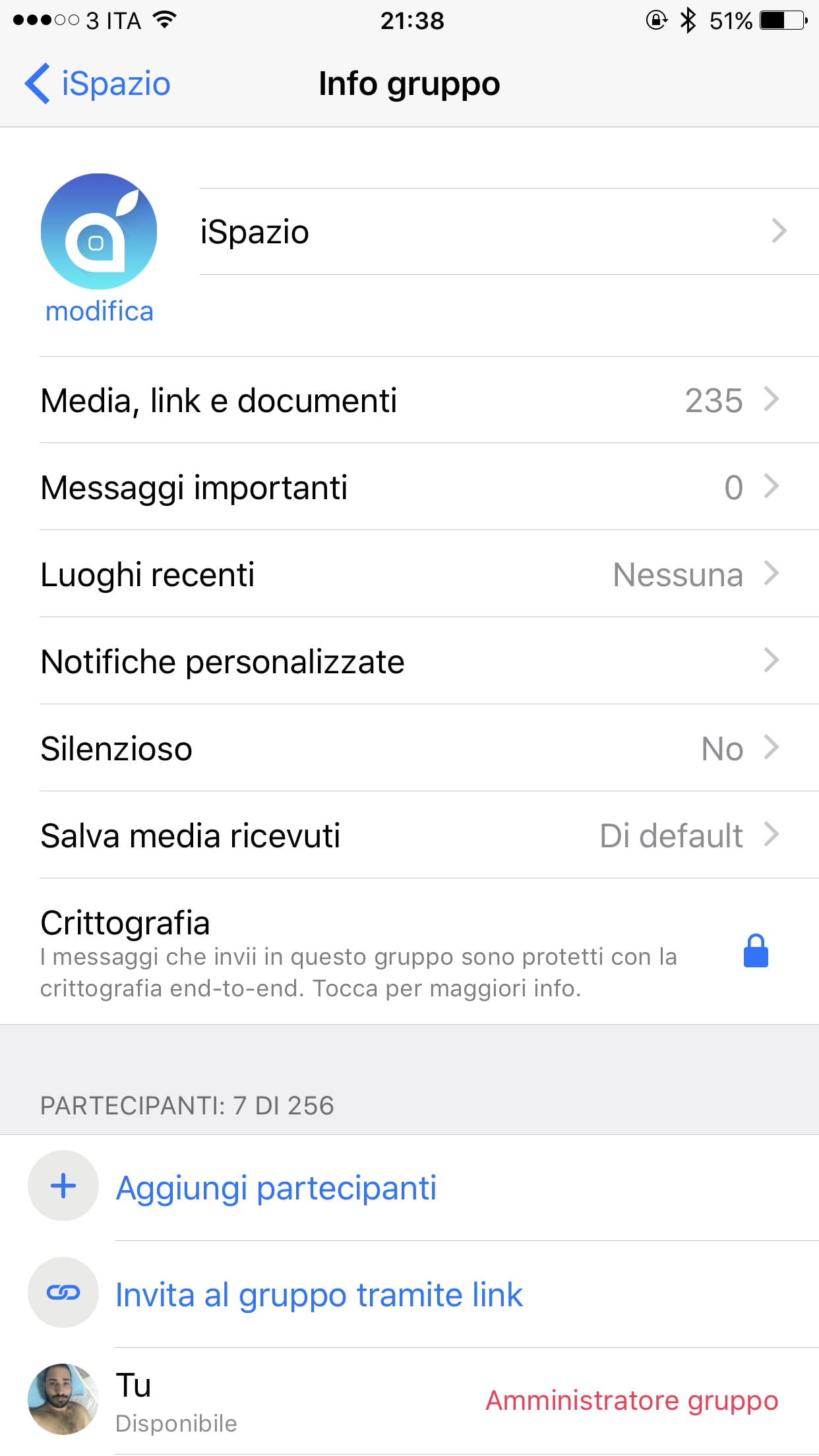Open Media, link e documenti
The height and width of the screenshot is (1456, 819).
tap(409, 400)
